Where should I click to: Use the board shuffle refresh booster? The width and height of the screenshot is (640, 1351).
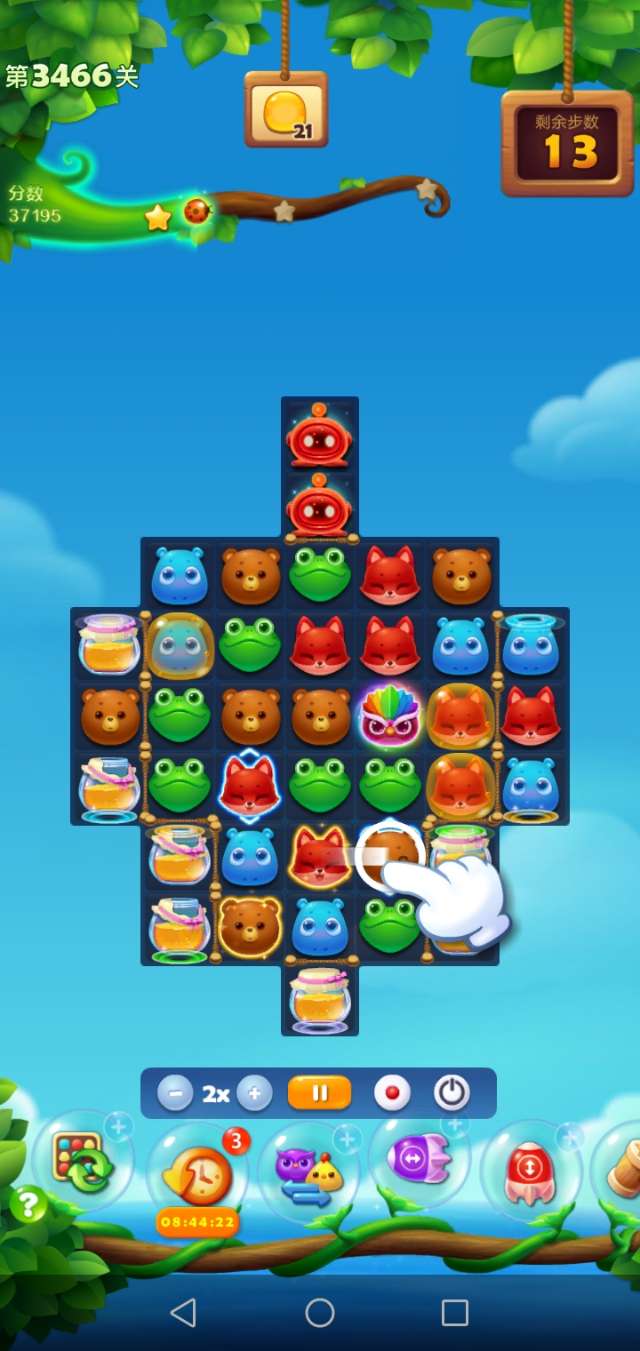(x=83, y=1162)
